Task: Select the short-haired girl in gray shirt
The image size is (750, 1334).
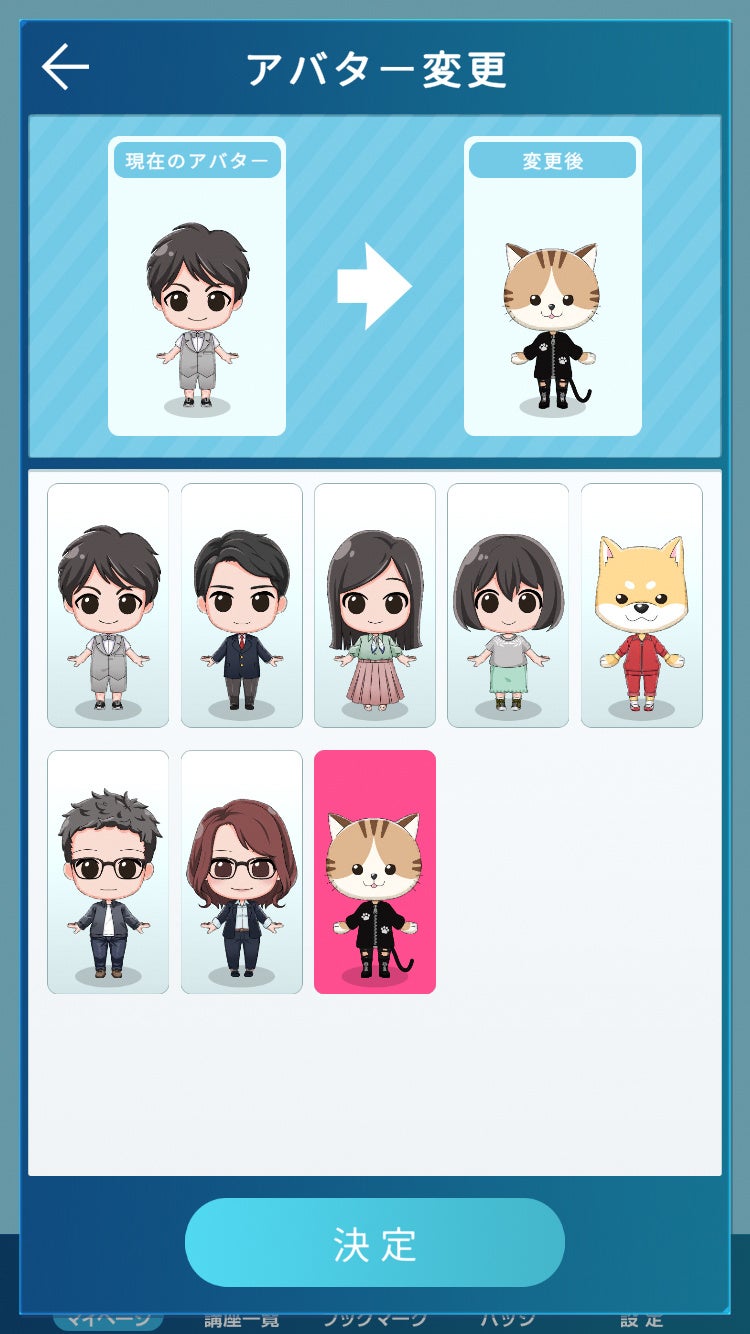Action: 508,605
